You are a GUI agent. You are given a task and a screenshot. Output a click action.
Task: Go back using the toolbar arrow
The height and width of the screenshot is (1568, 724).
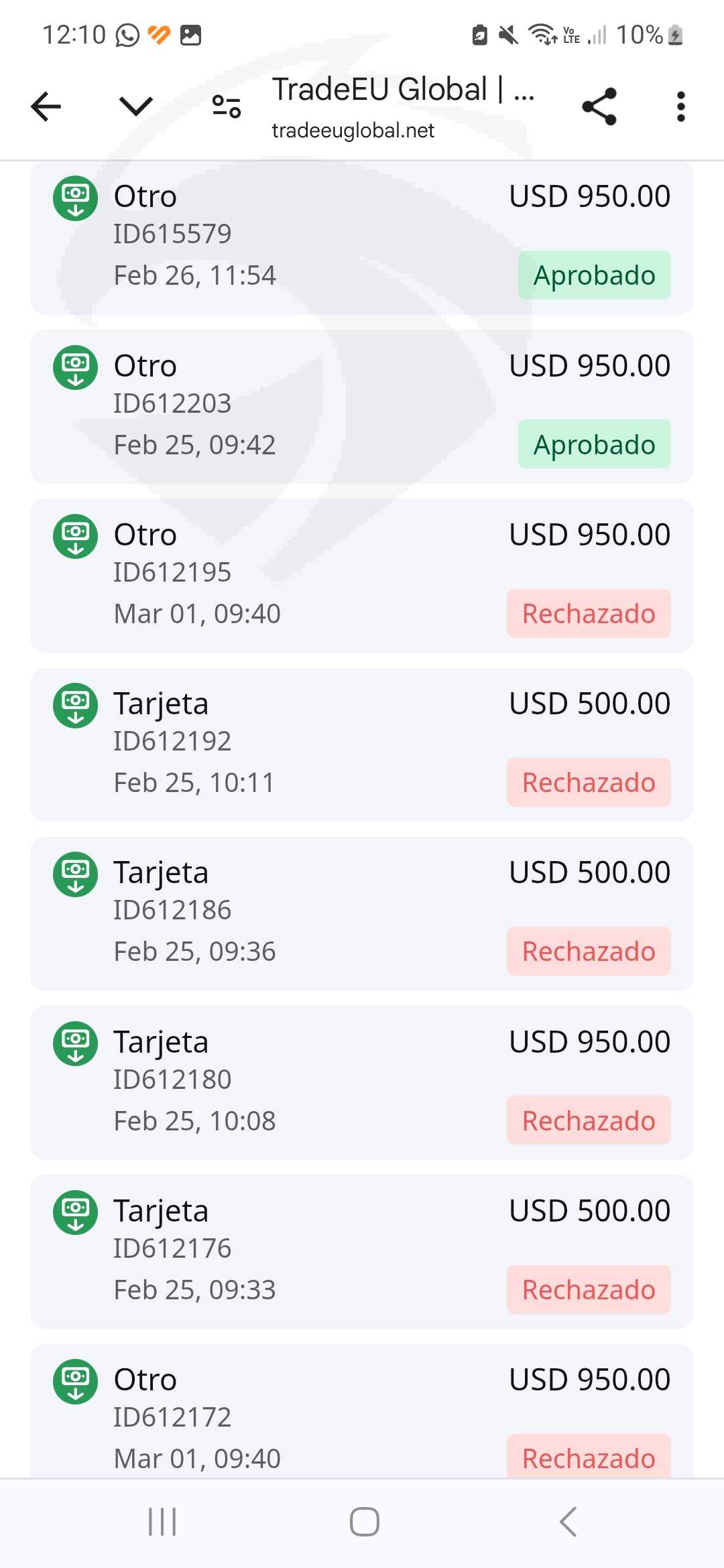pos(46,107)
